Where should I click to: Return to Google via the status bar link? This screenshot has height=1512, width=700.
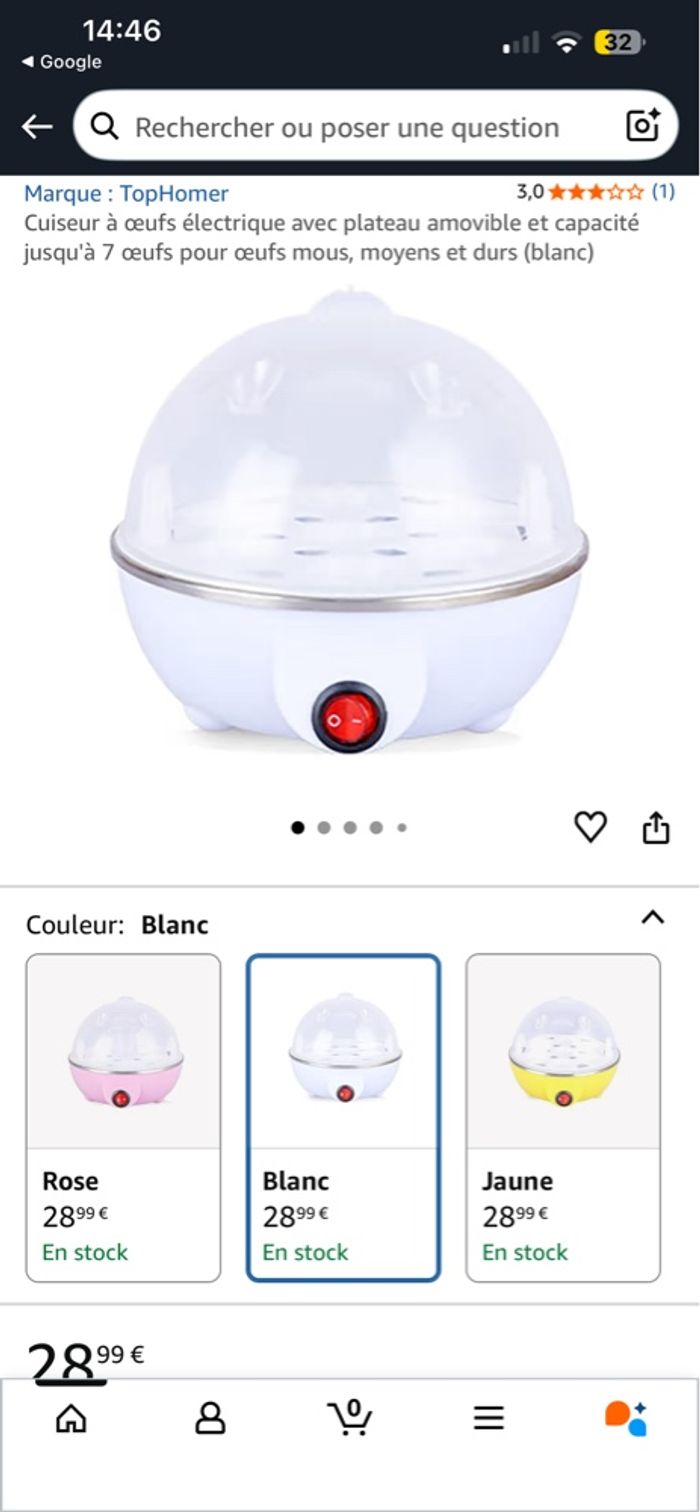62,62
